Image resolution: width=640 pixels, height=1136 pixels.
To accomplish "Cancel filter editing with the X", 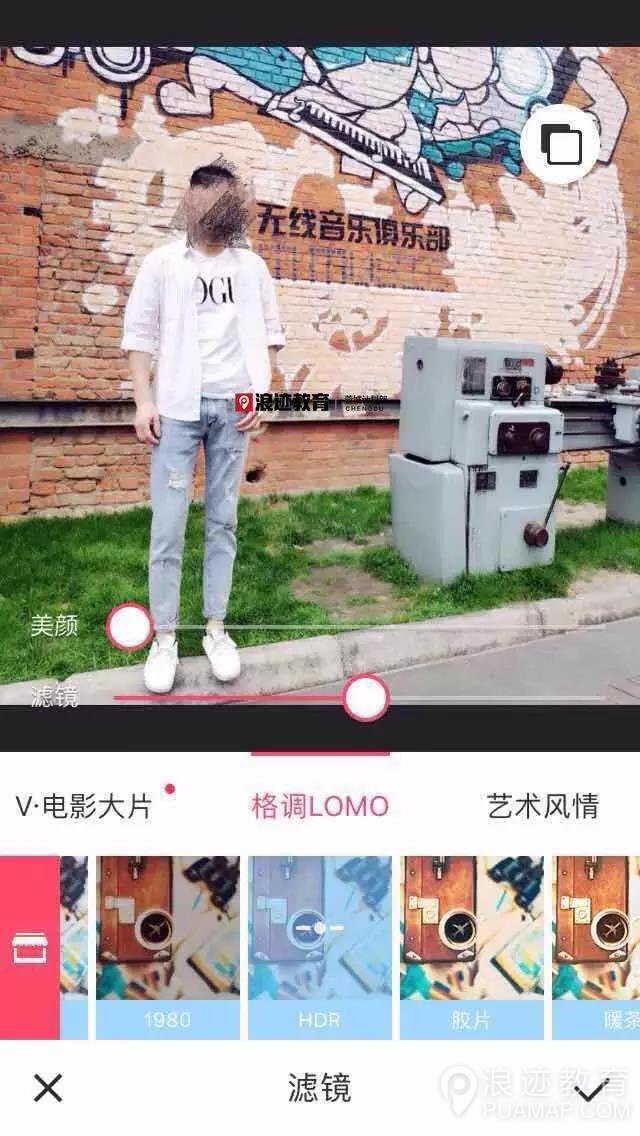I will [48, 1087].
